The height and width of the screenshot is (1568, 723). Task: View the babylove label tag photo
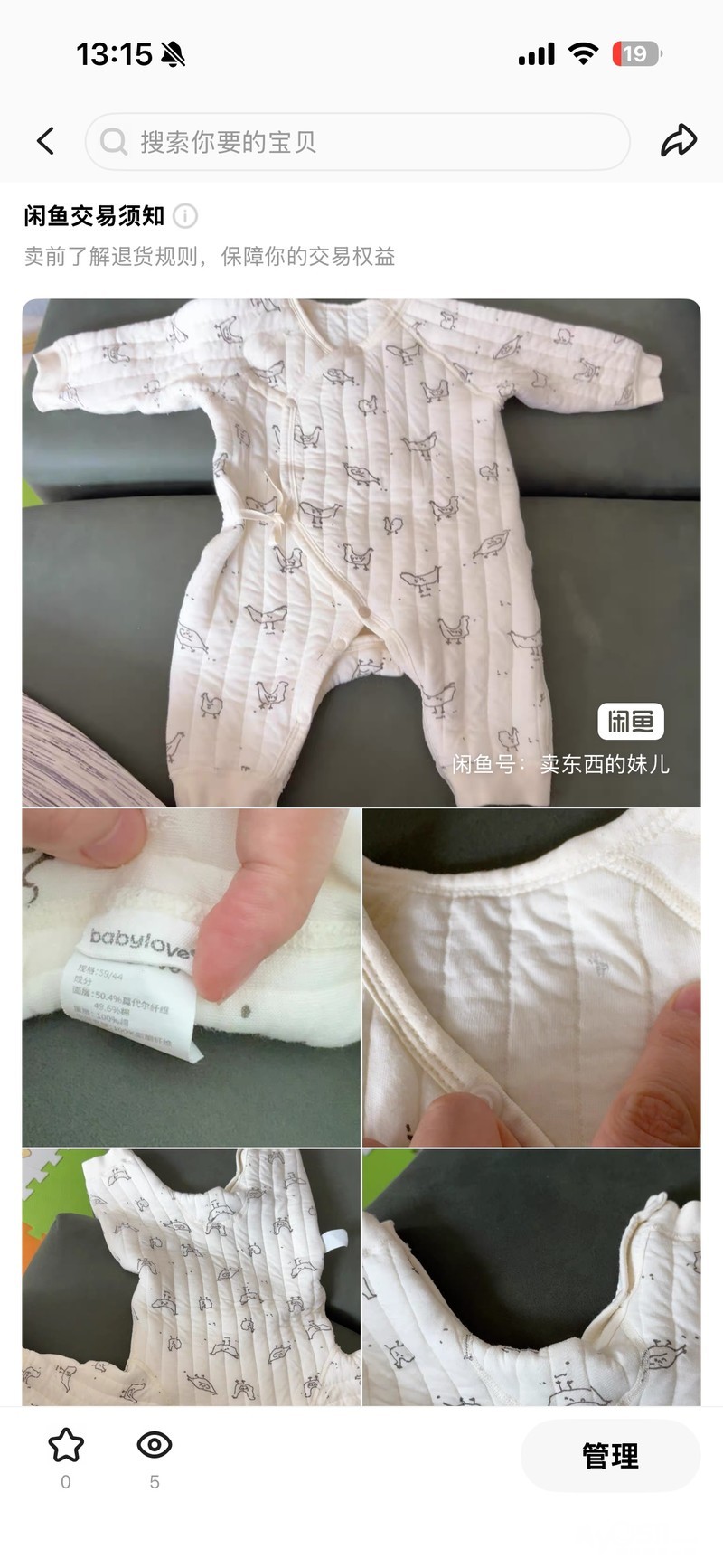tap(192, 978)
